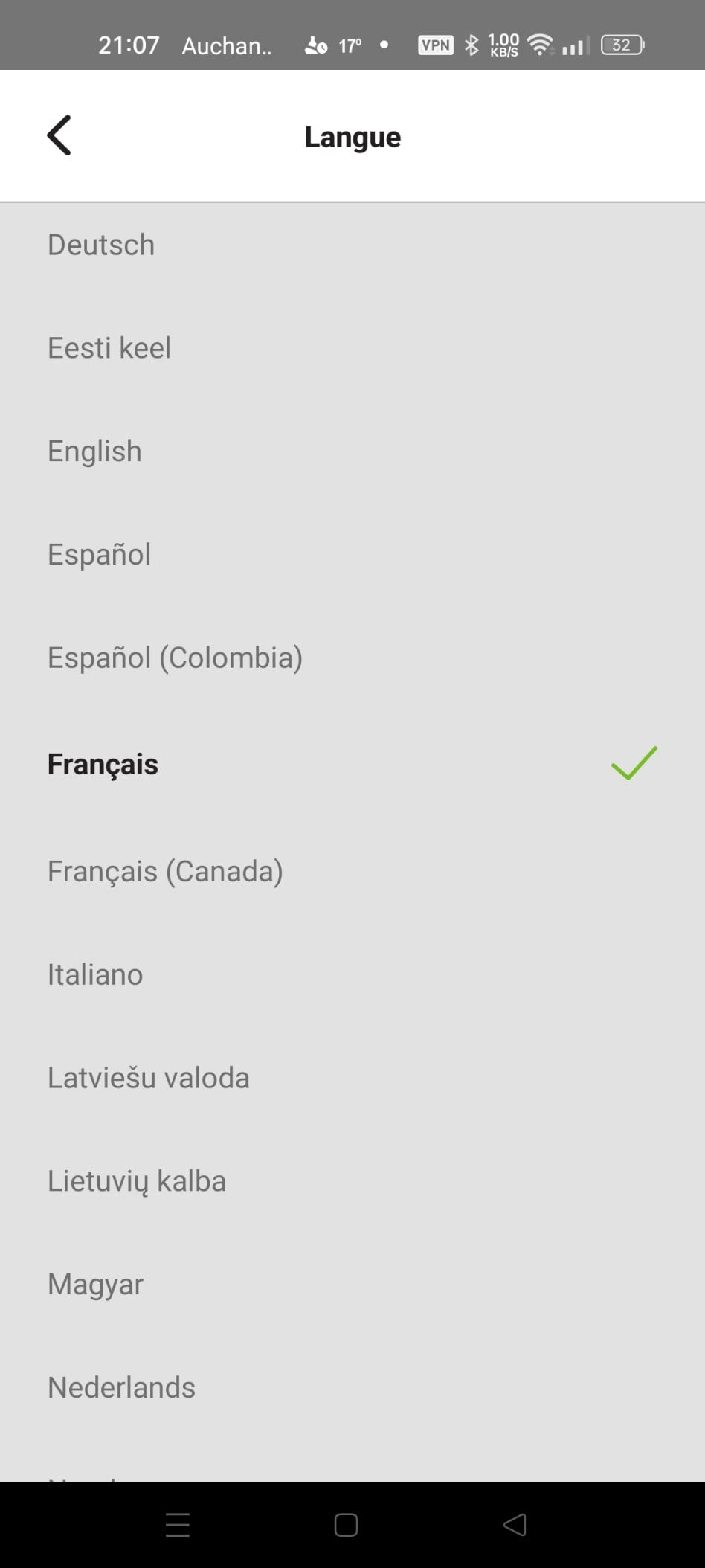This screenshot has height=1568, width=705.
Task: Tap the selected Français option
Action: (x=103, y=765)
